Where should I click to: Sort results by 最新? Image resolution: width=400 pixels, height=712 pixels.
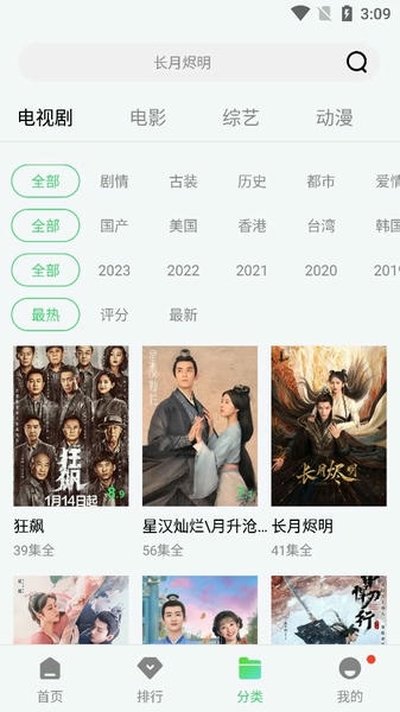pyautogui.click(x=183, y=314)
